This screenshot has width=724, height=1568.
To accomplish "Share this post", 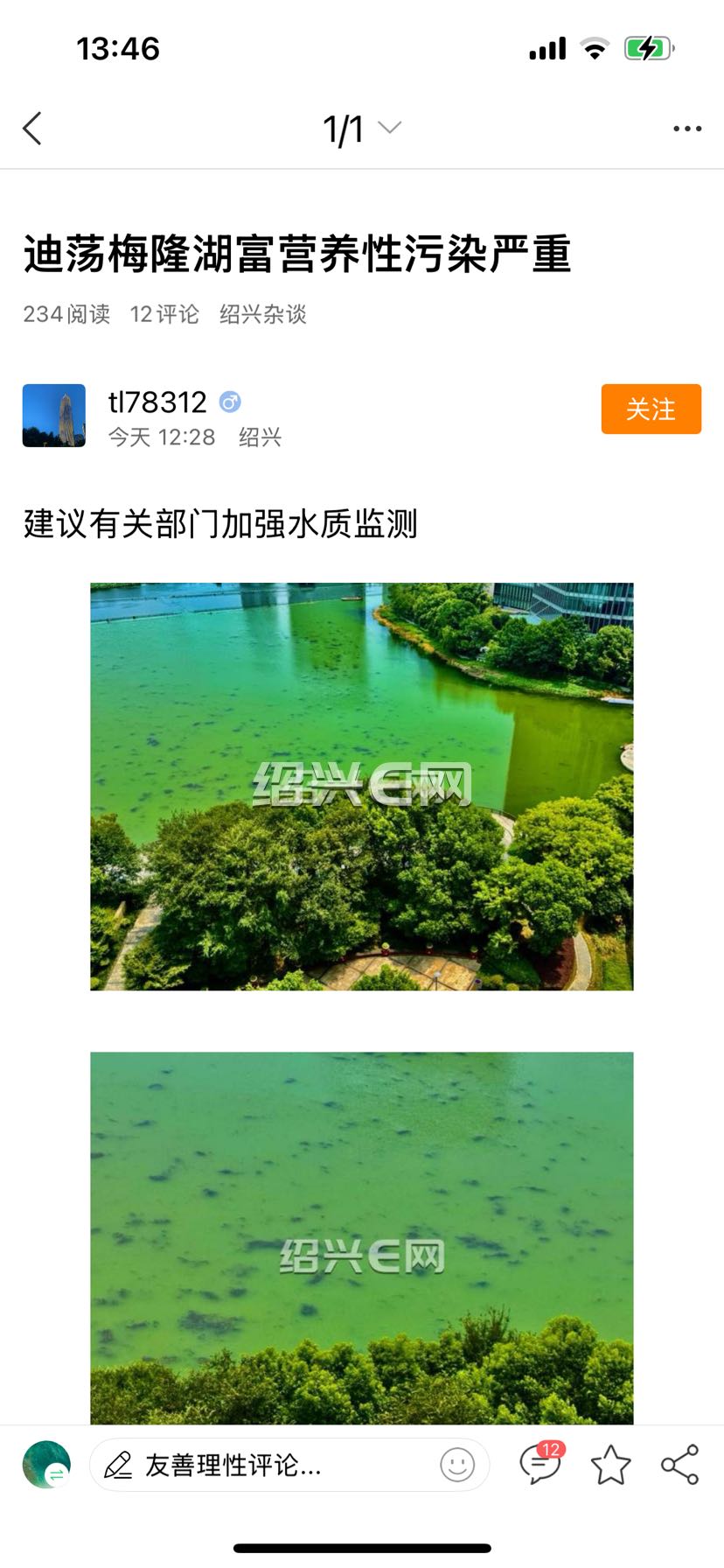I will pos(680,1465).
